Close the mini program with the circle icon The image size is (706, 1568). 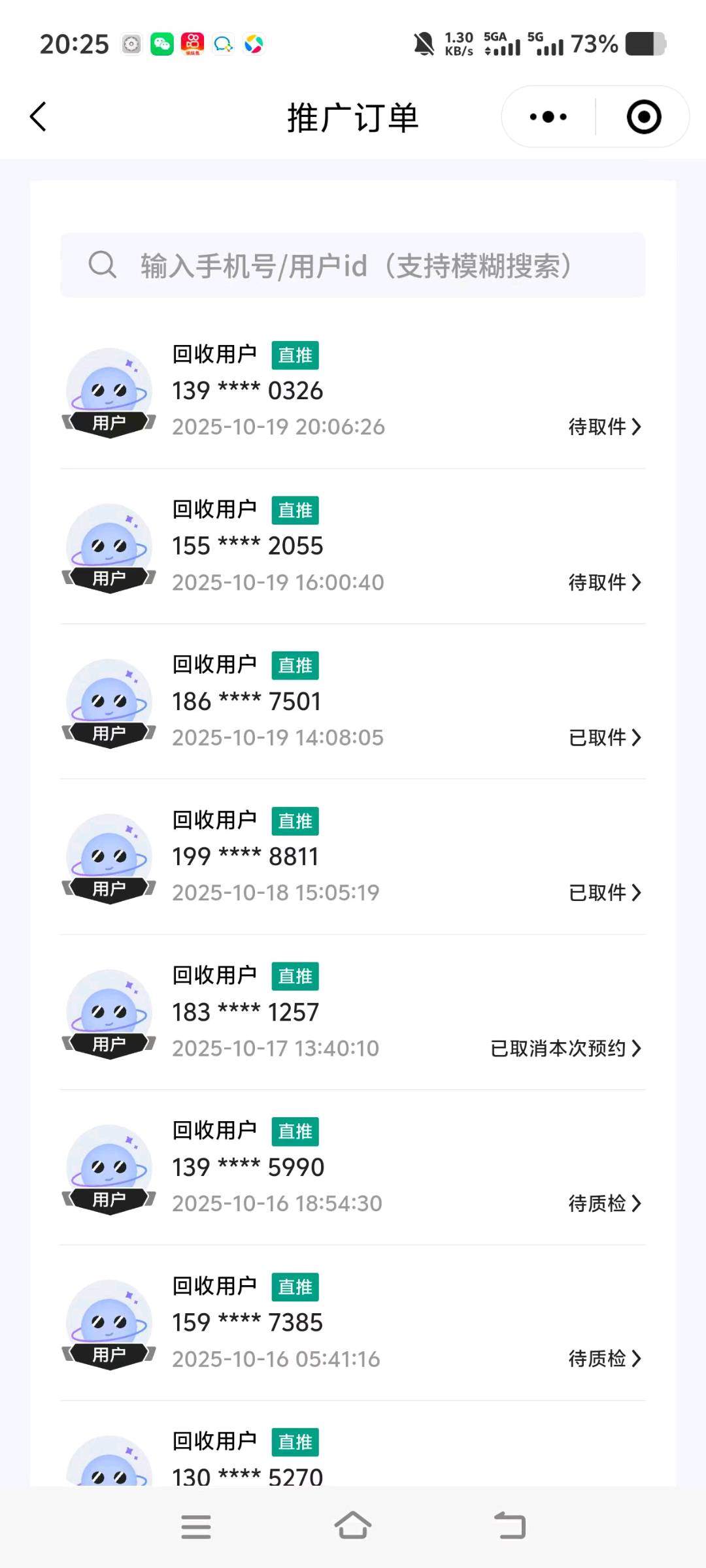643,117
